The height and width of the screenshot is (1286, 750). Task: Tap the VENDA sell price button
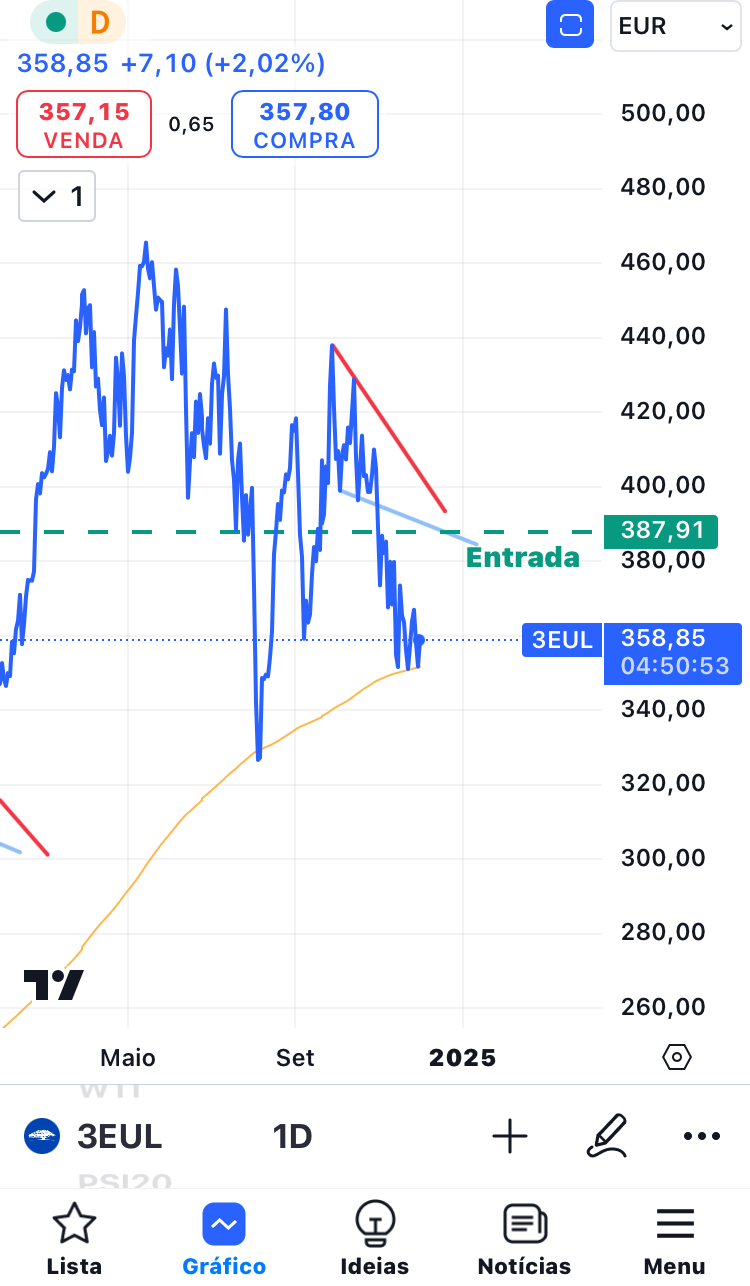[x=84, y=124]
